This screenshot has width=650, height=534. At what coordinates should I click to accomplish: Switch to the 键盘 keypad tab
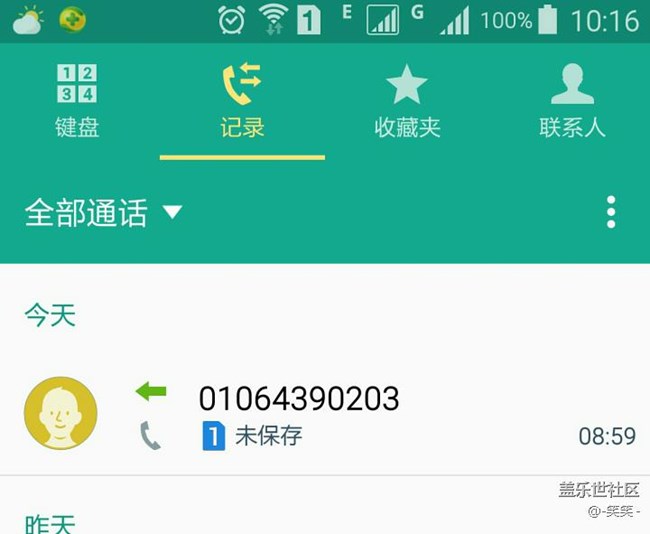coord(77,101)
